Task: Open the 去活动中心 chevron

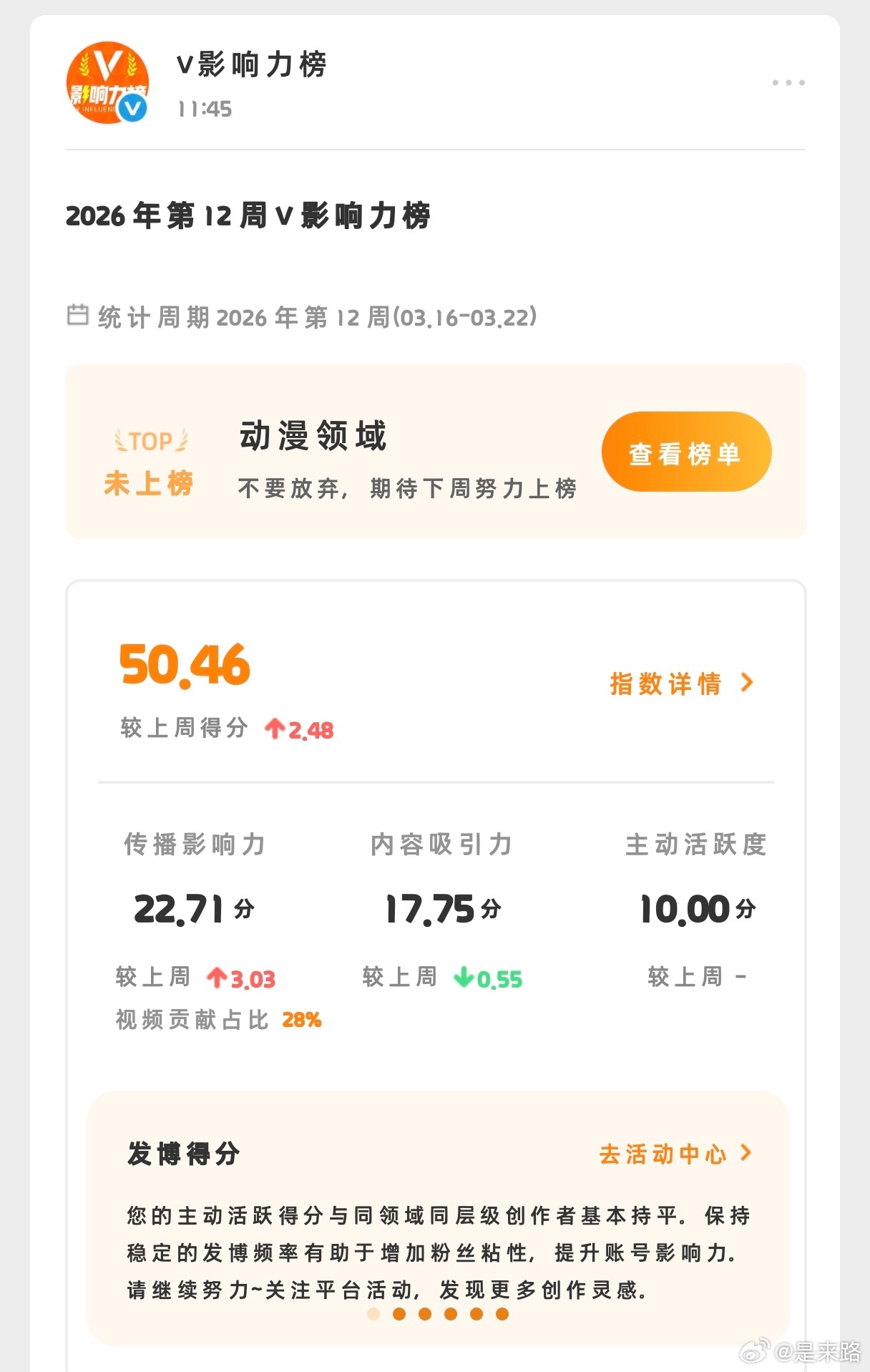Action: (747, 1154)
